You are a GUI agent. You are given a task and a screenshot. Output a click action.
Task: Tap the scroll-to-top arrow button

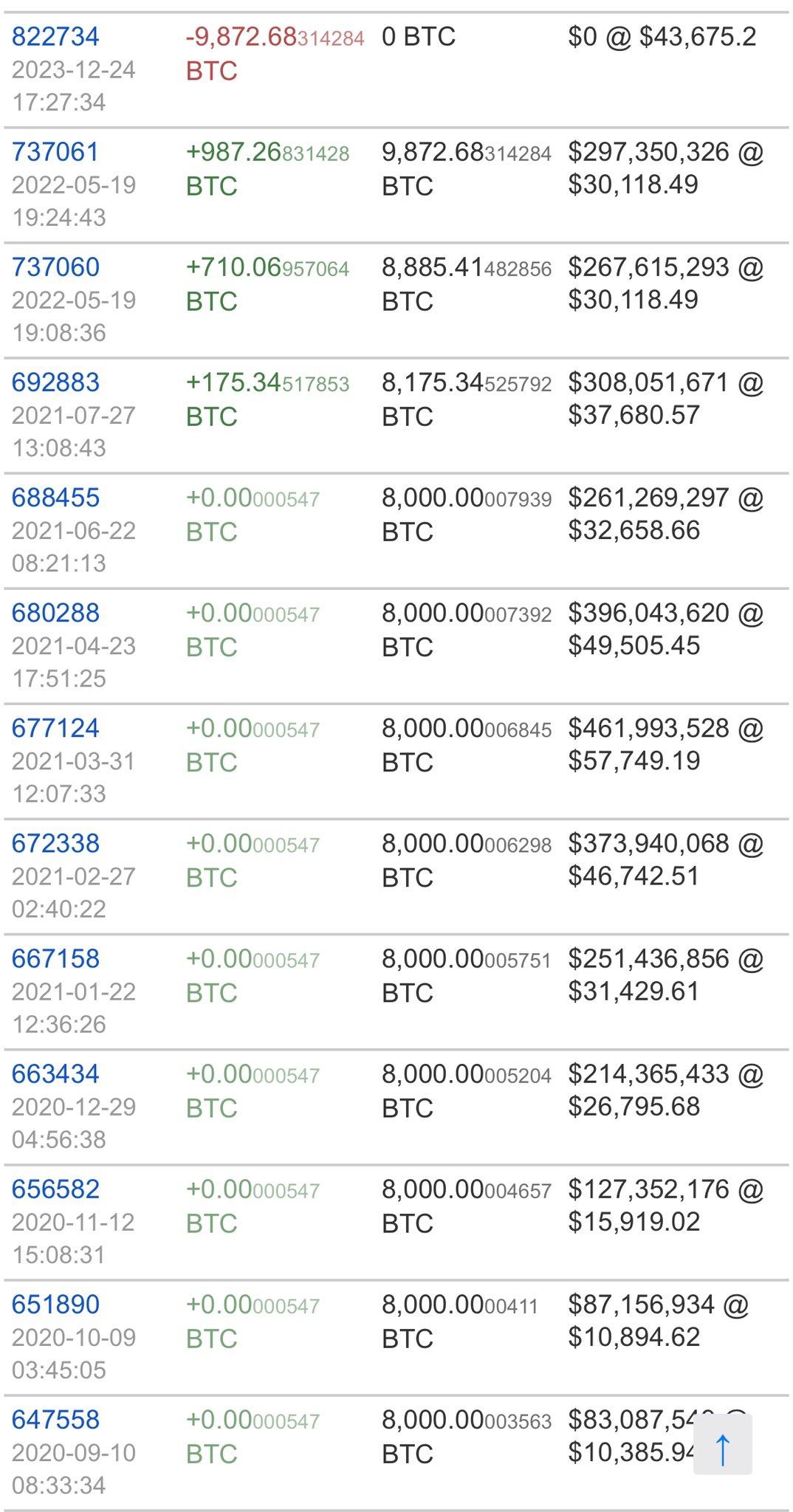coord(722,1444)
